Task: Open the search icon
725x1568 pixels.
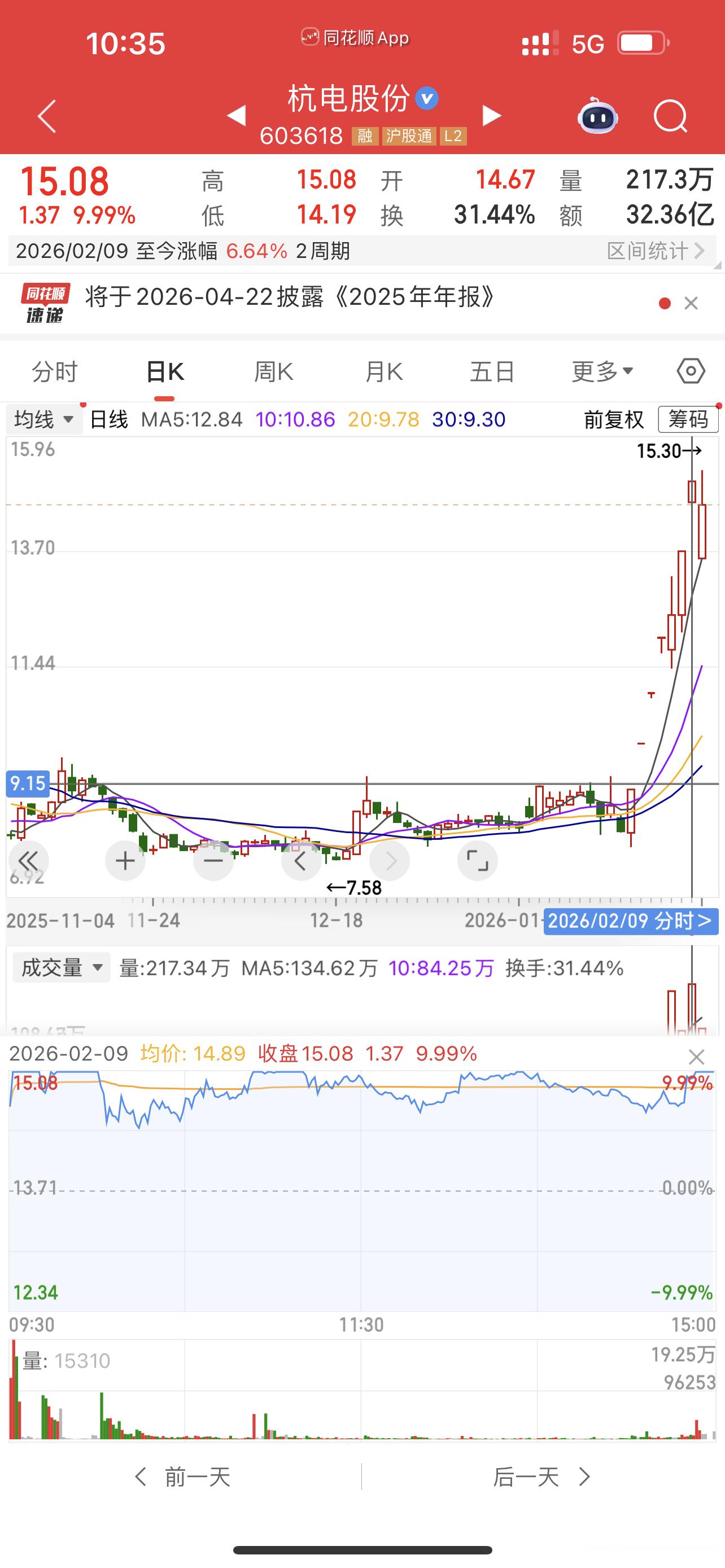Action: pyautogui.click(x=670, y=117)
